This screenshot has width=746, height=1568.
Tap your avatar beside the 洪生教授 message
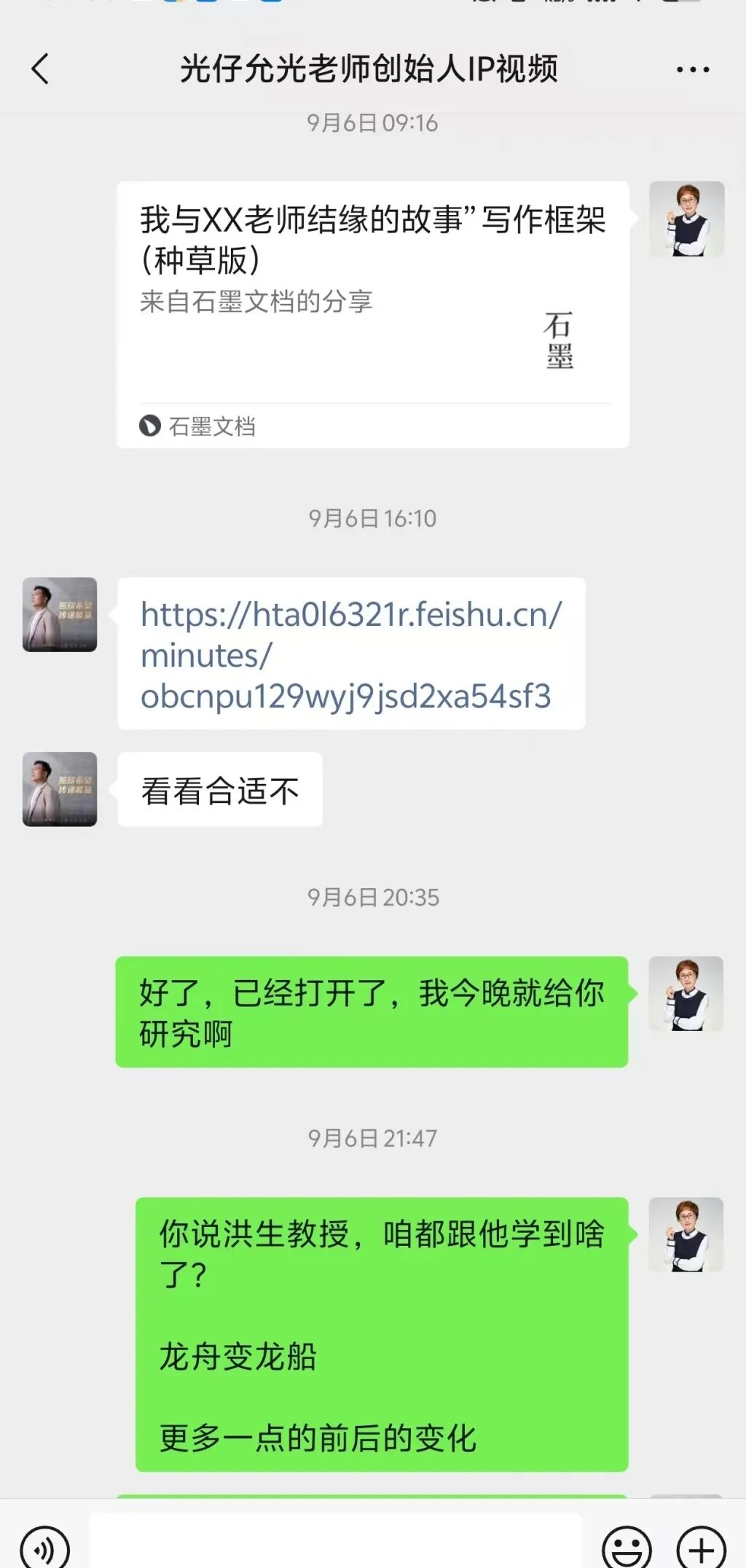(x=685, y=1232)
